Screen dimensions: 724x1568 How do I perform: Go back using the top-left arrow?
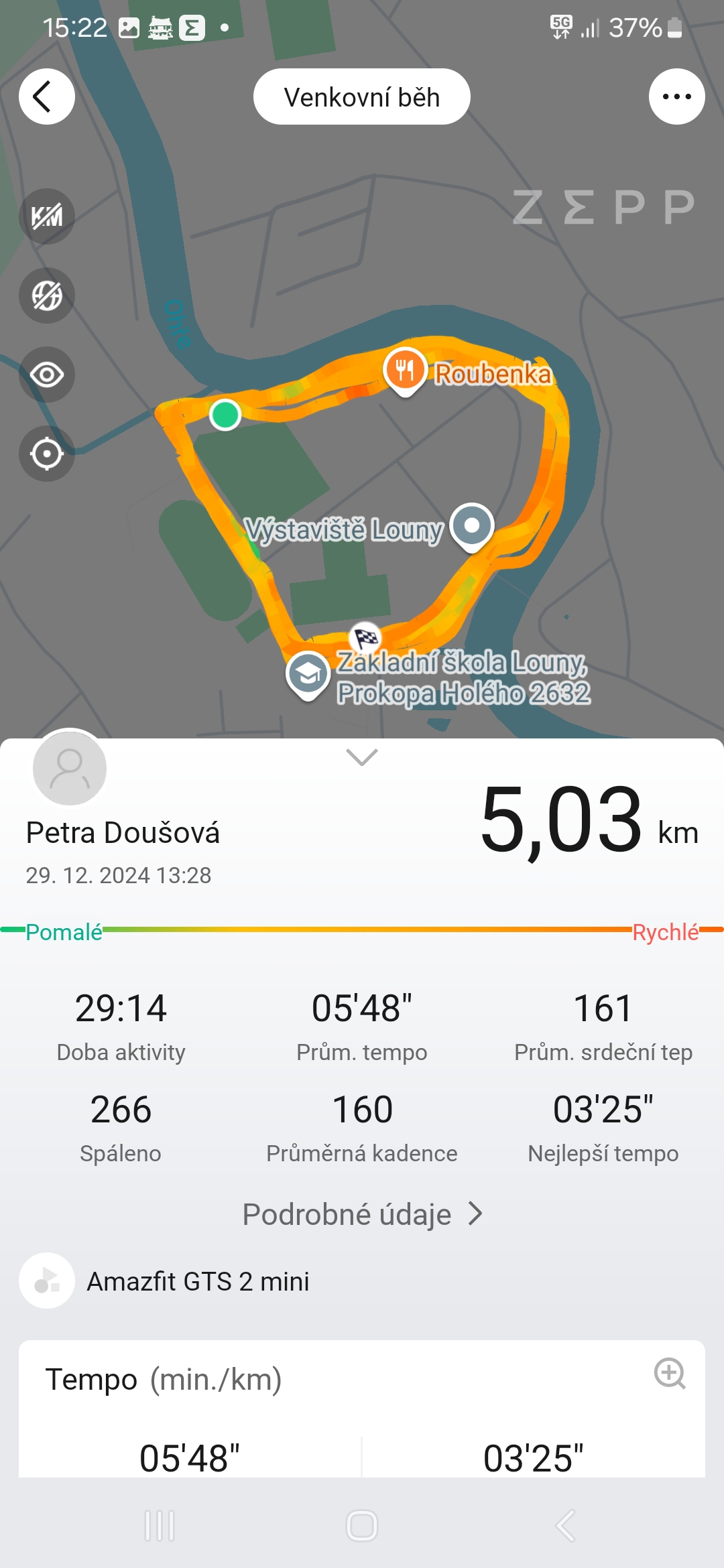click(46, 96)
